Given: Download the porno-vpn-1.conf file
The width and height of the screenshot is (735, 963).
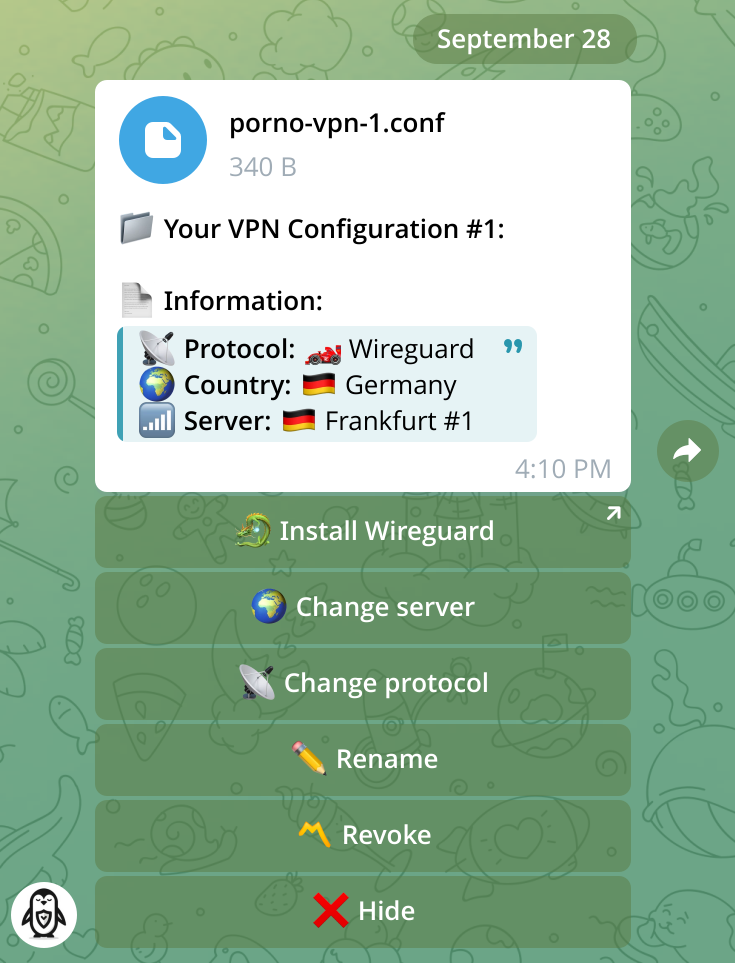Looking at the screenshot, I should [163, 141].
